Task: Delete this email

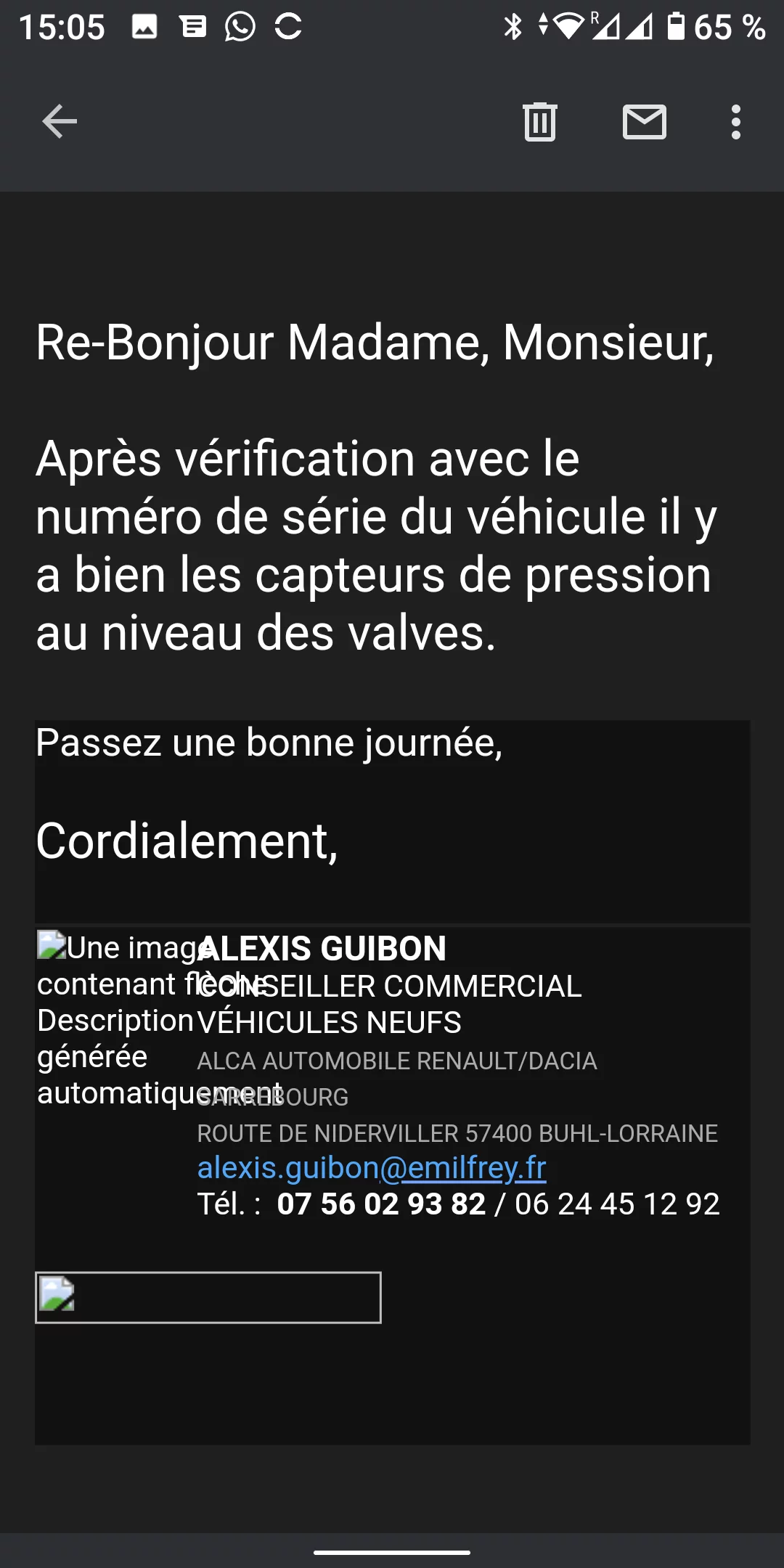Action: click(x=539, y=121)
